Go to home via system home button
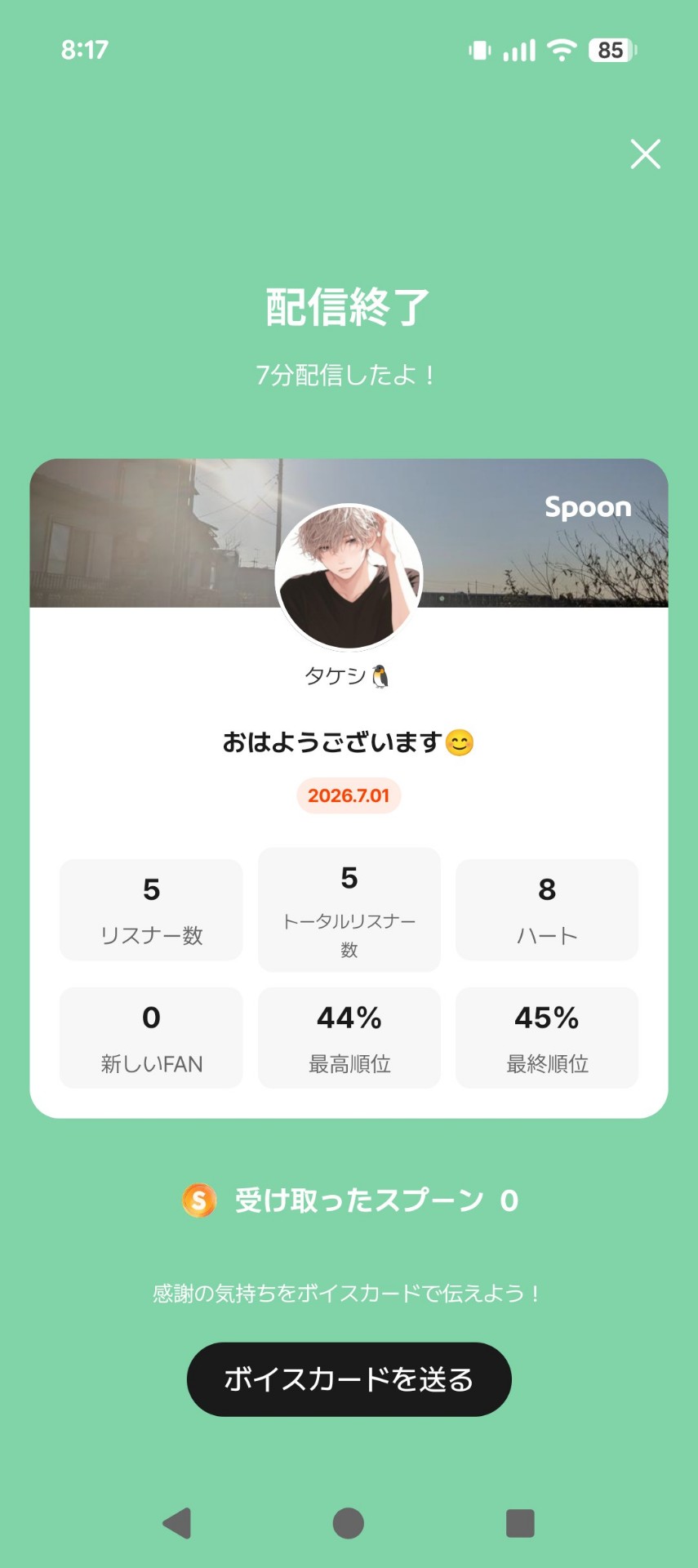 (x=349, y=1523)
